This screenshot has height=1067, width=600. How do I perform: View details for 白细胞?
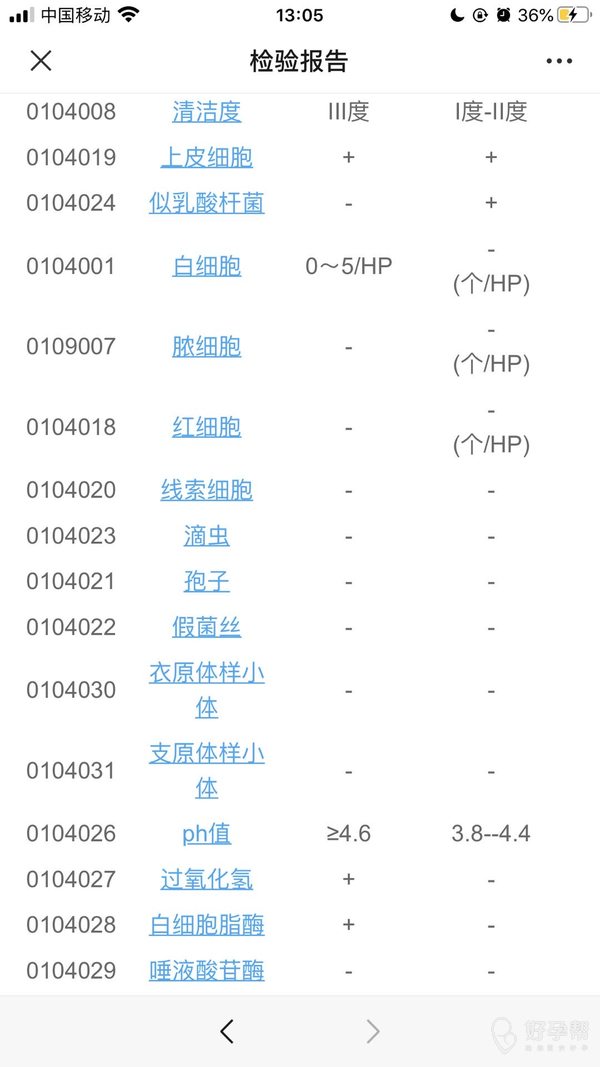tap(207, 266)
